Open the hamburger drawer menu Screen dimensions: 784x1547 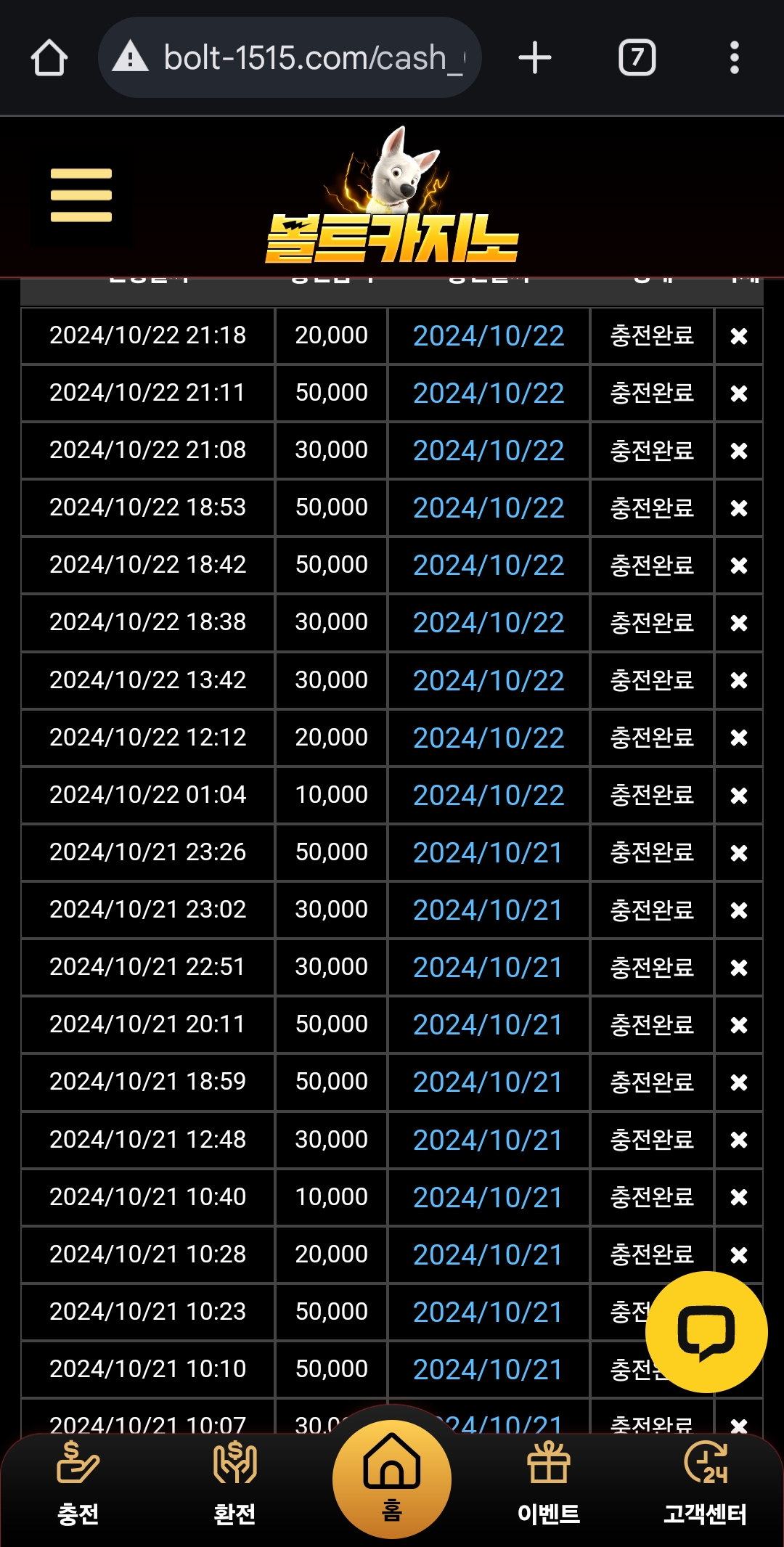(x=81, y=195)
